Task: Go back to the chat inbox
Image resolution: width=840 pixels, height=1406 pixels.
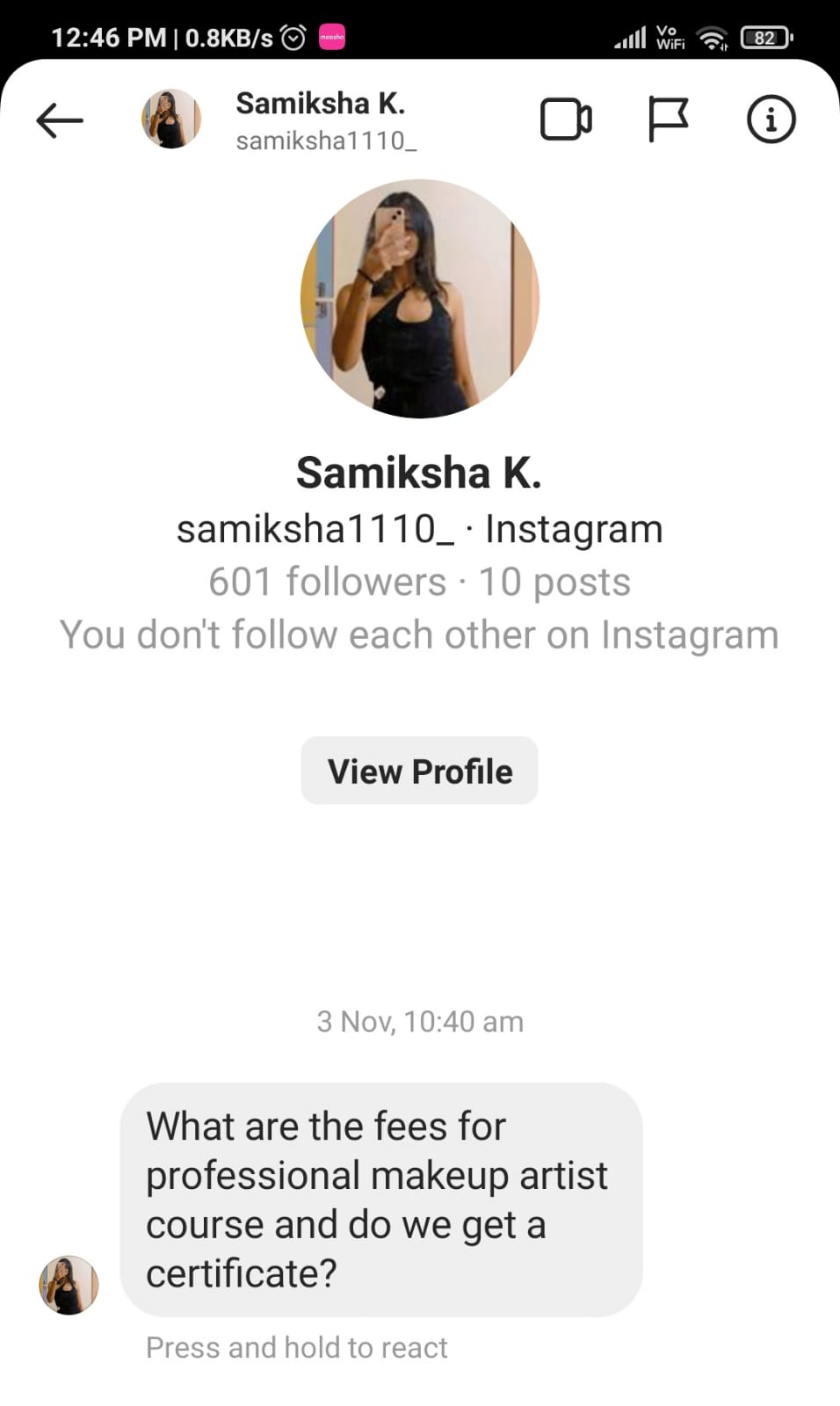Action: pos(58,120)
